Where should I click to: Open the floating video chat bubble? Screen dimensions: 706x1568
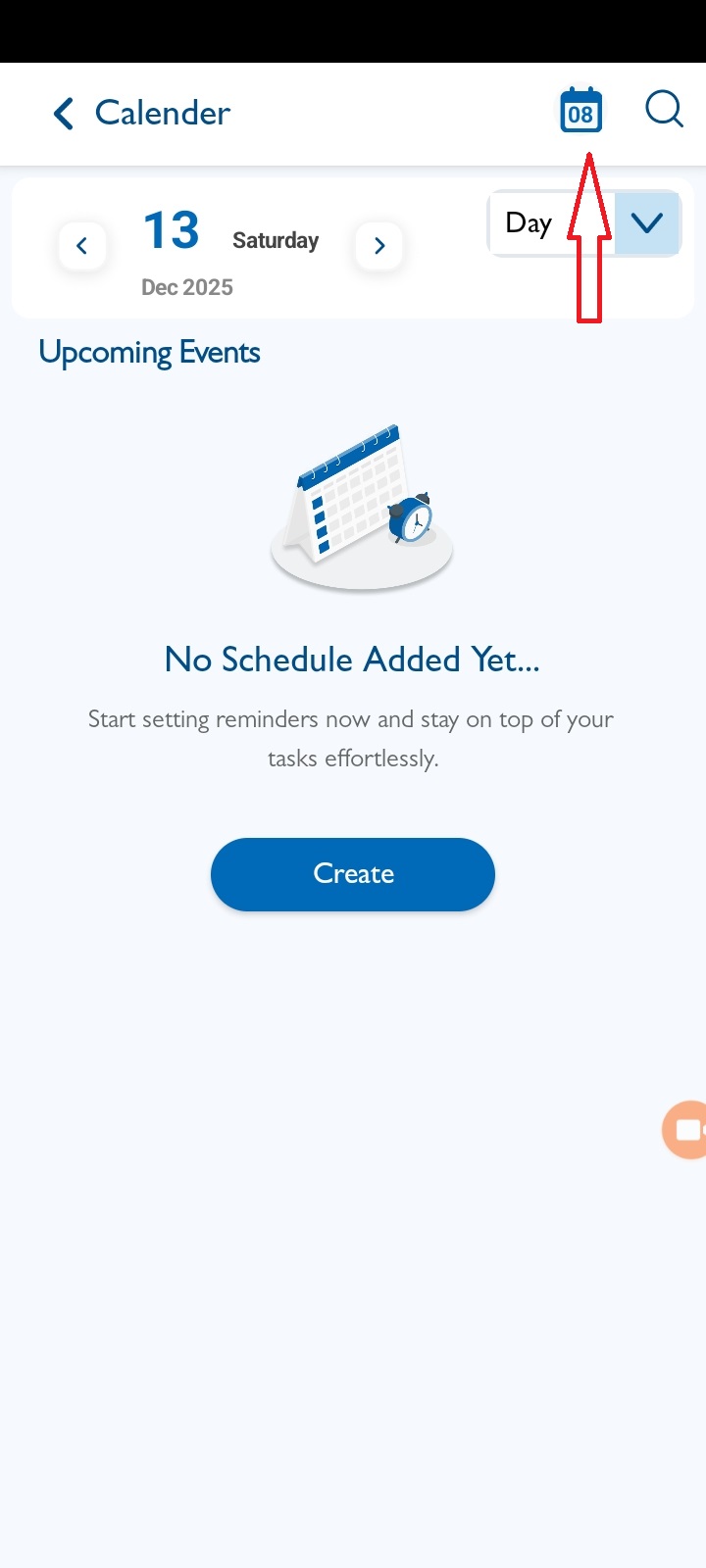687,1130
